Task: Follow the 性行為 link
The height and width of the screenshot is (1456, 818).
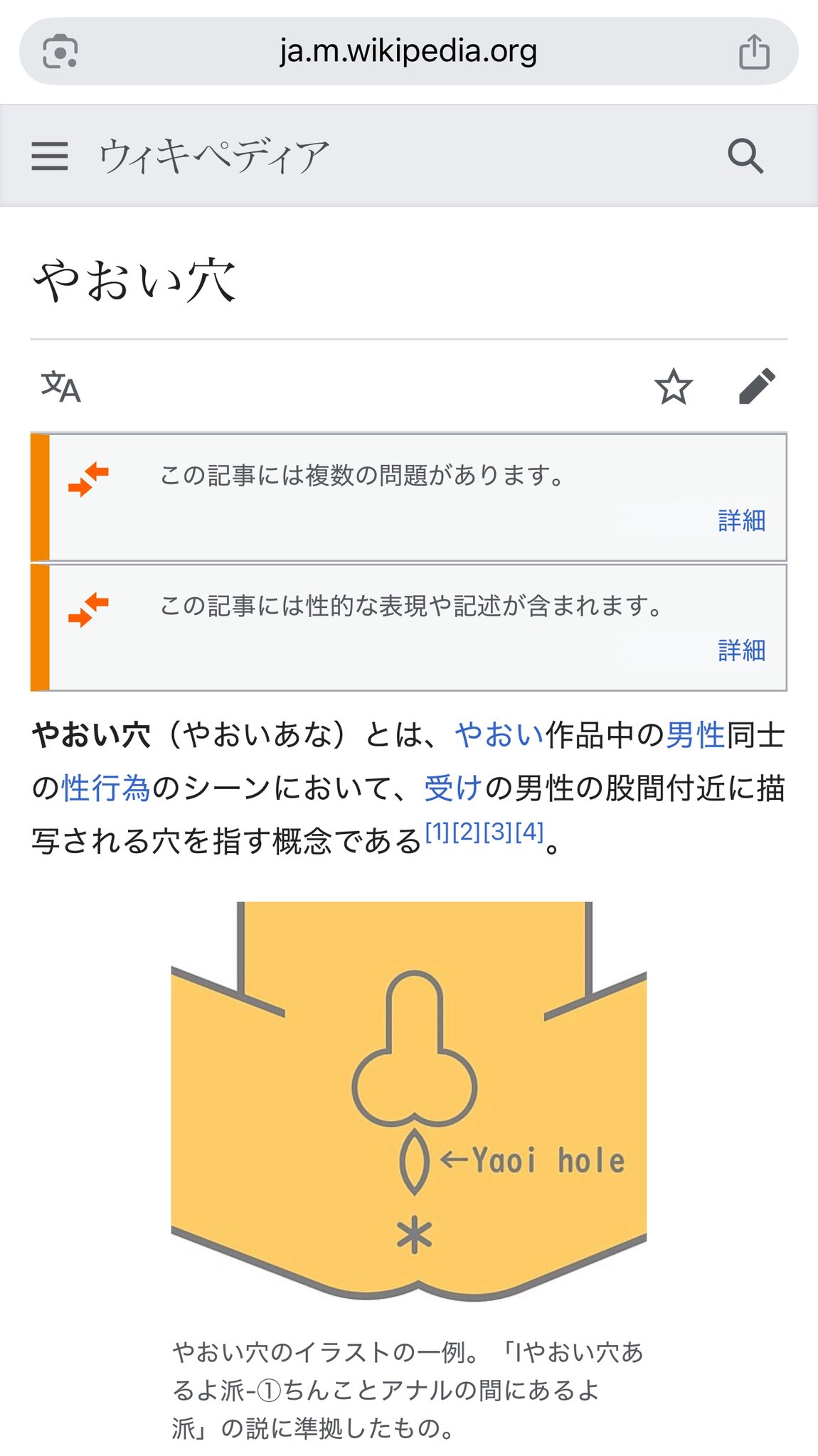Action: click(106, 788)
